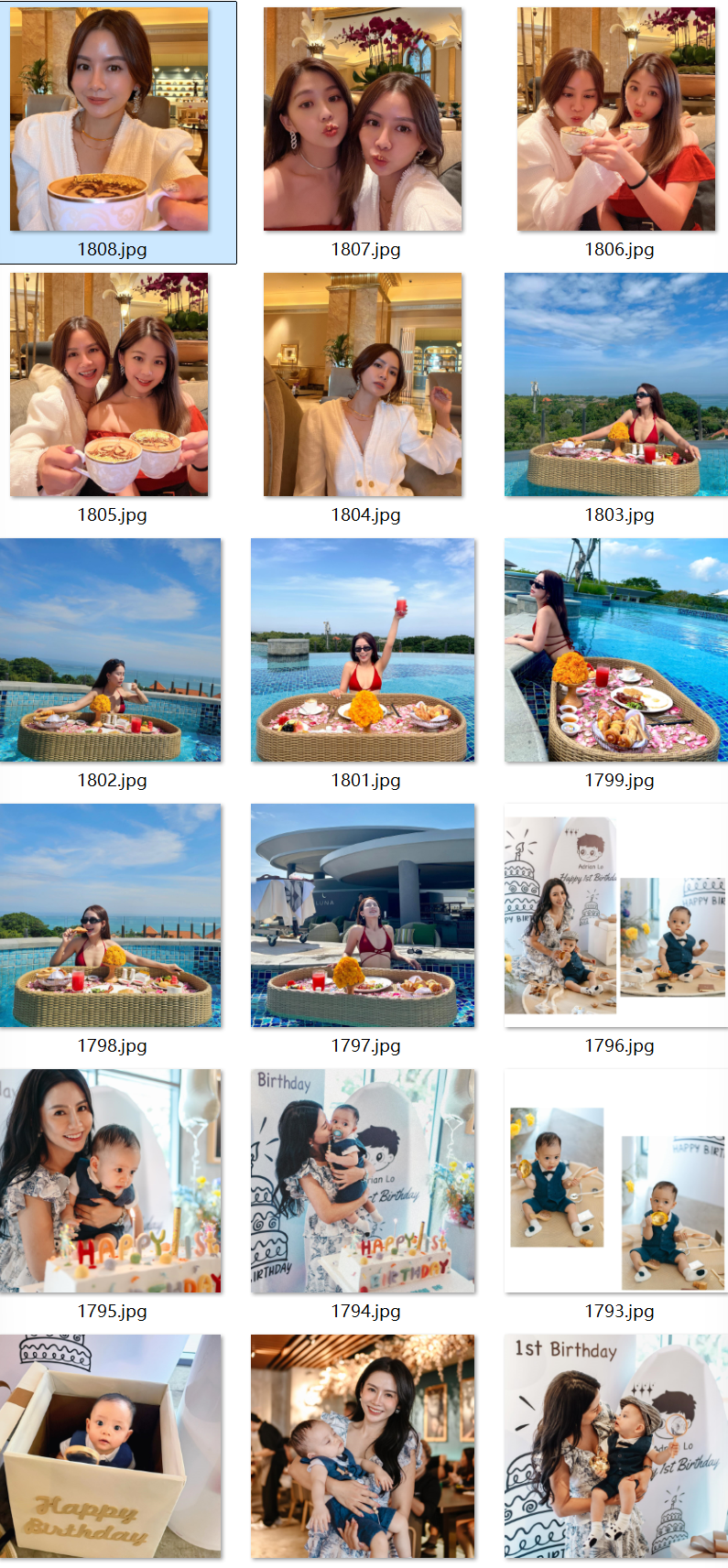Open the 1804.jpg image
Screen dimensions: 728x1568
point(363,384)
